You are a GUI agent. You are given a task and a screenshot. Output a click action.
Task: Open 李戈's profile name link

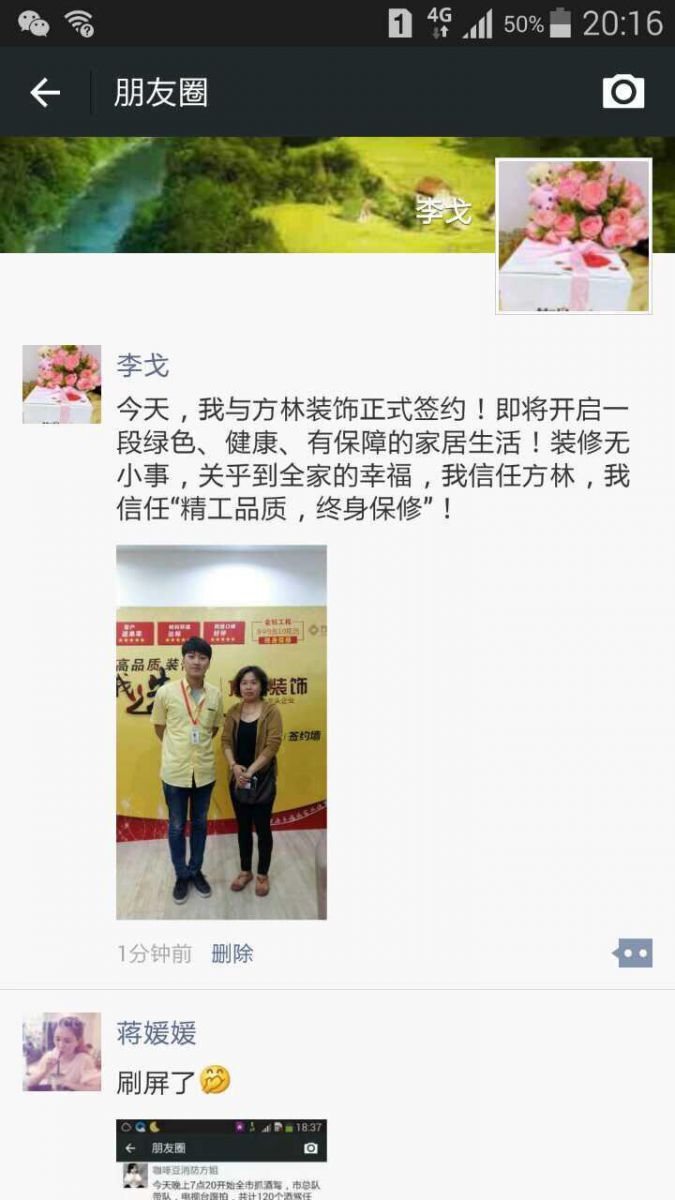tap(143, 365)
